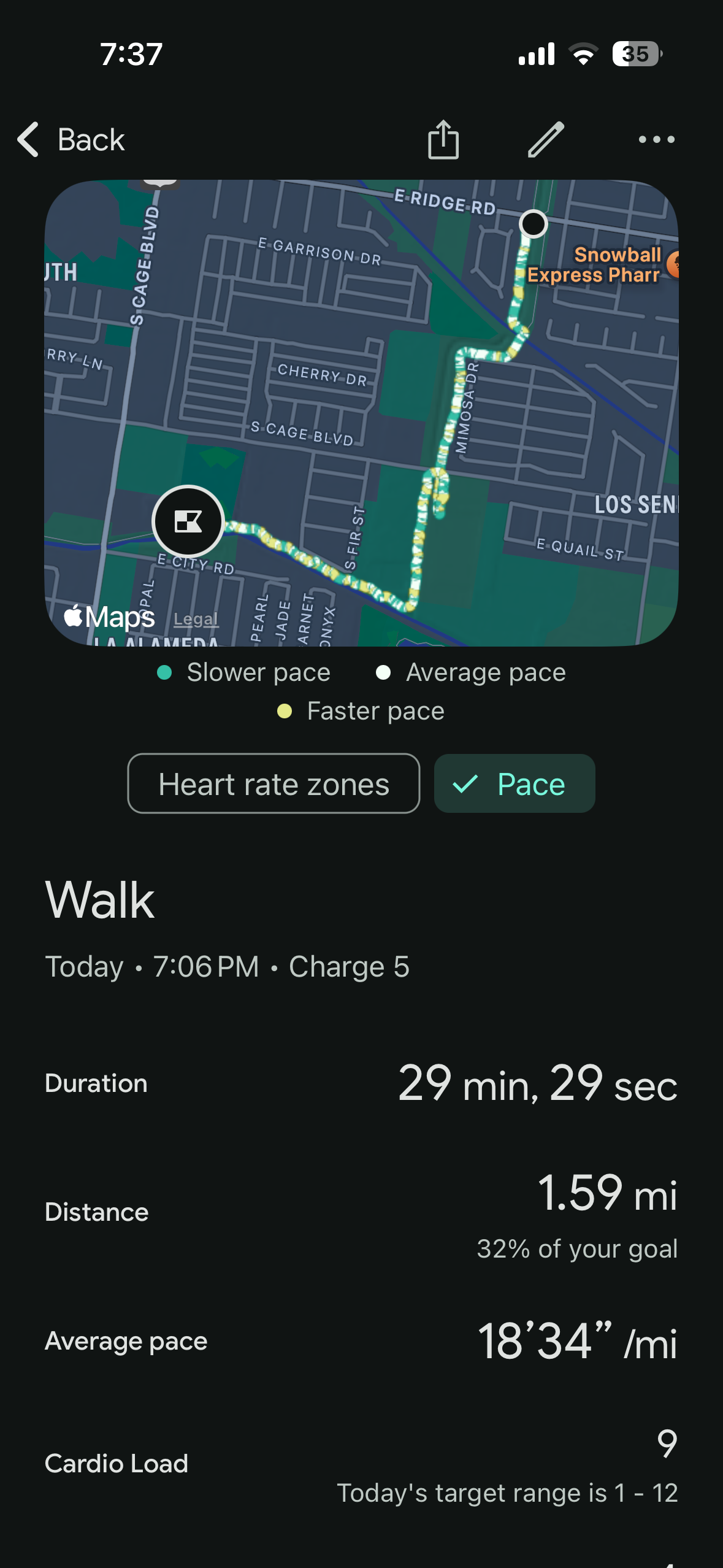Select the walk start point marker

(533, 225)
